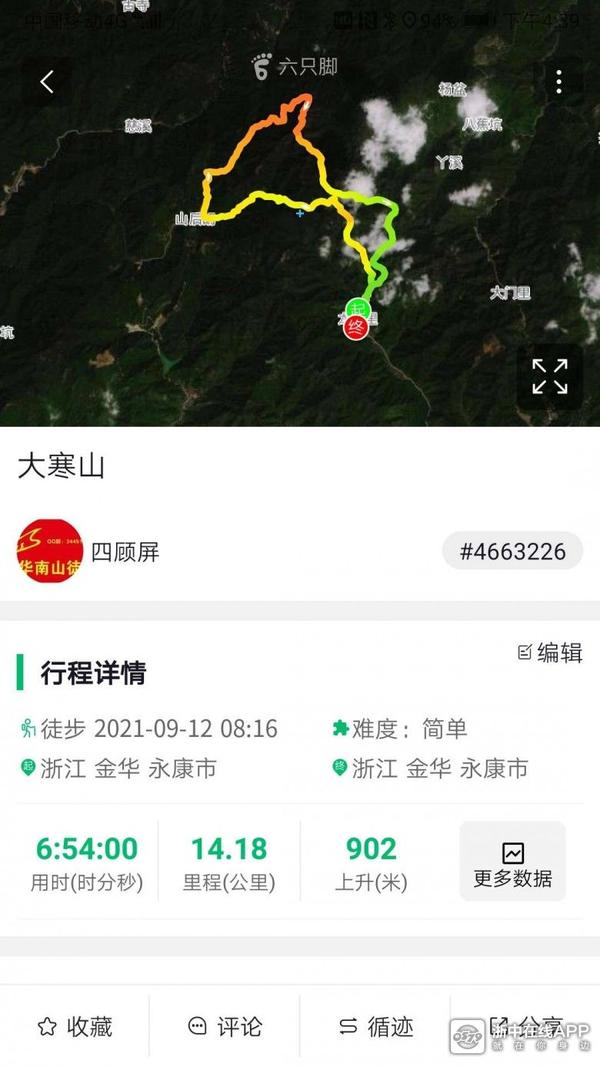Share this track via 分享

[525, 1026]
